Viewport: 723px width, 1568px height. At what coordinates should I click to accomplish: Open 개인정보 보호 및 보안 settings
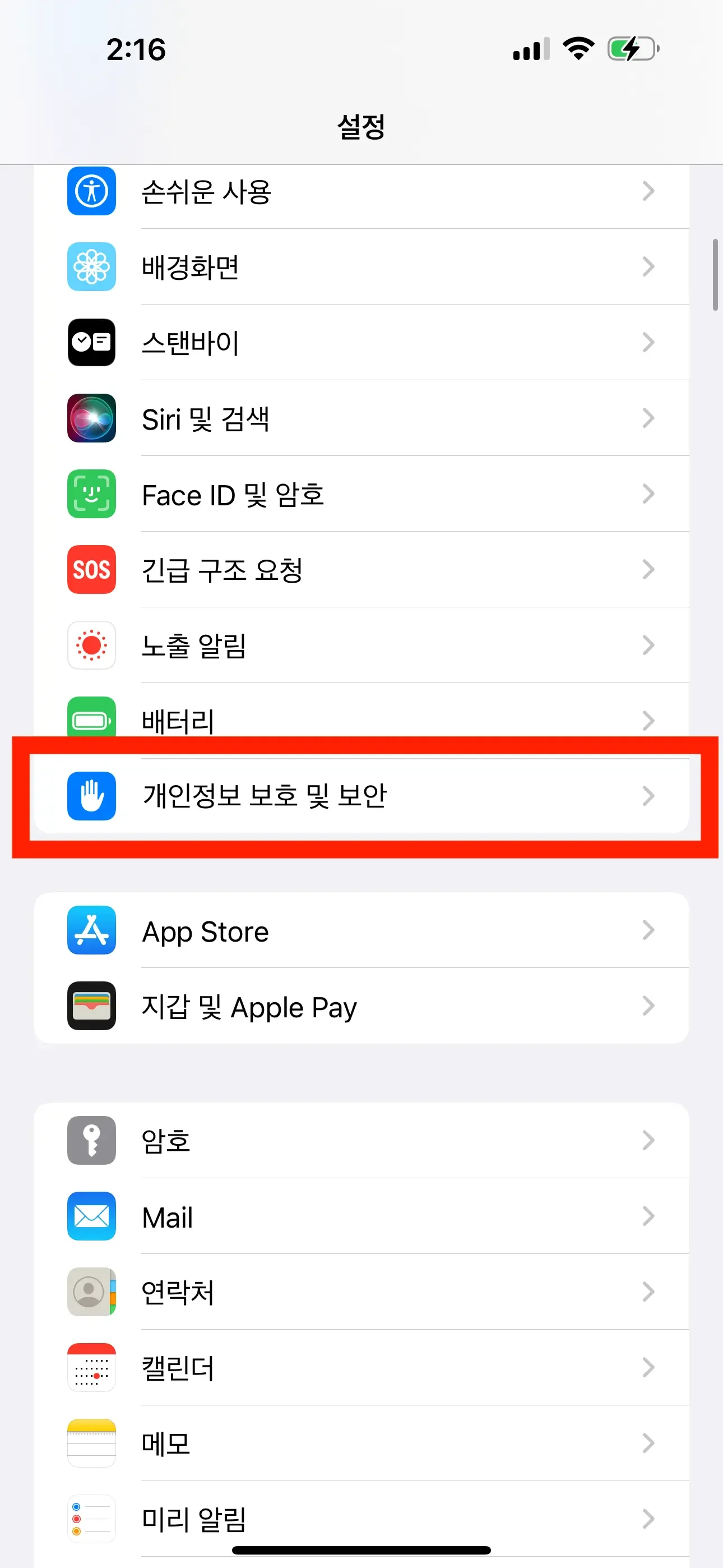click(x=360, y=796)
